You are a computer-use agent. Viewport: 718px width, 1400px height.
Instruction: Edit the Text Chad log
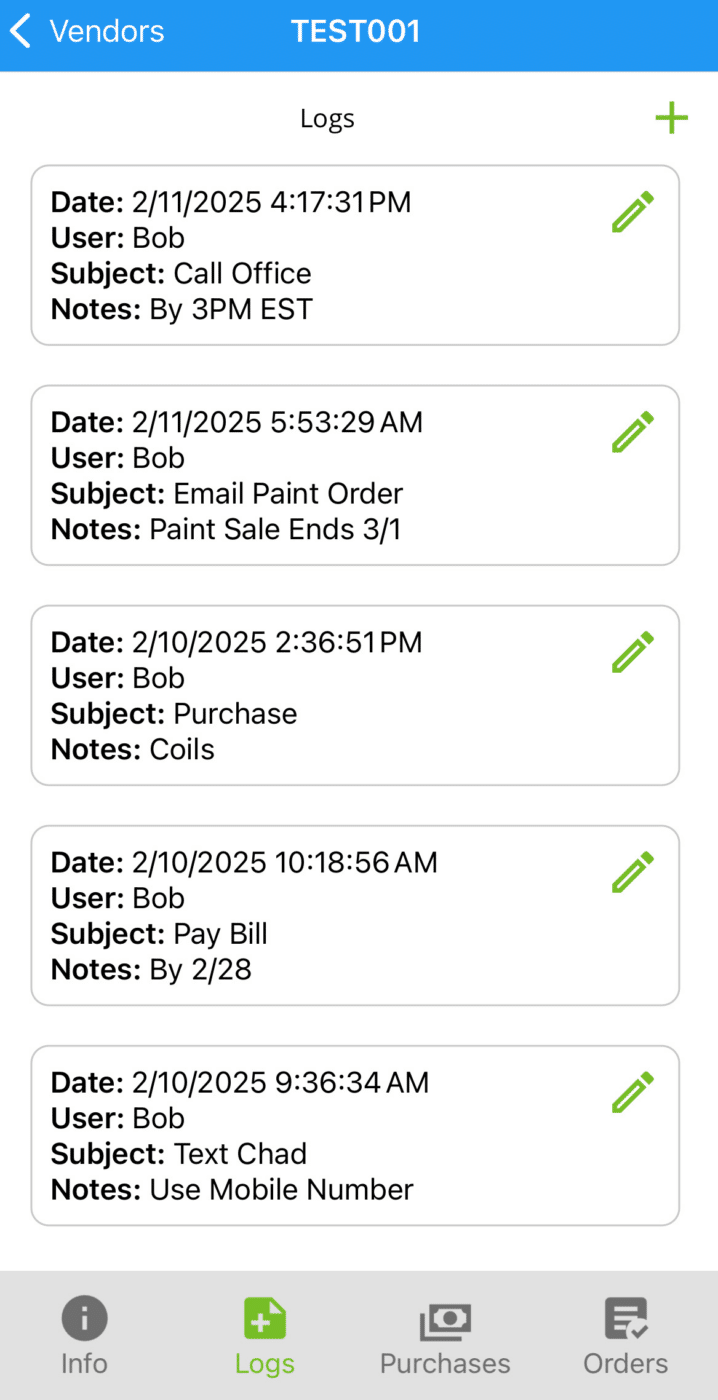point(633,1092)
